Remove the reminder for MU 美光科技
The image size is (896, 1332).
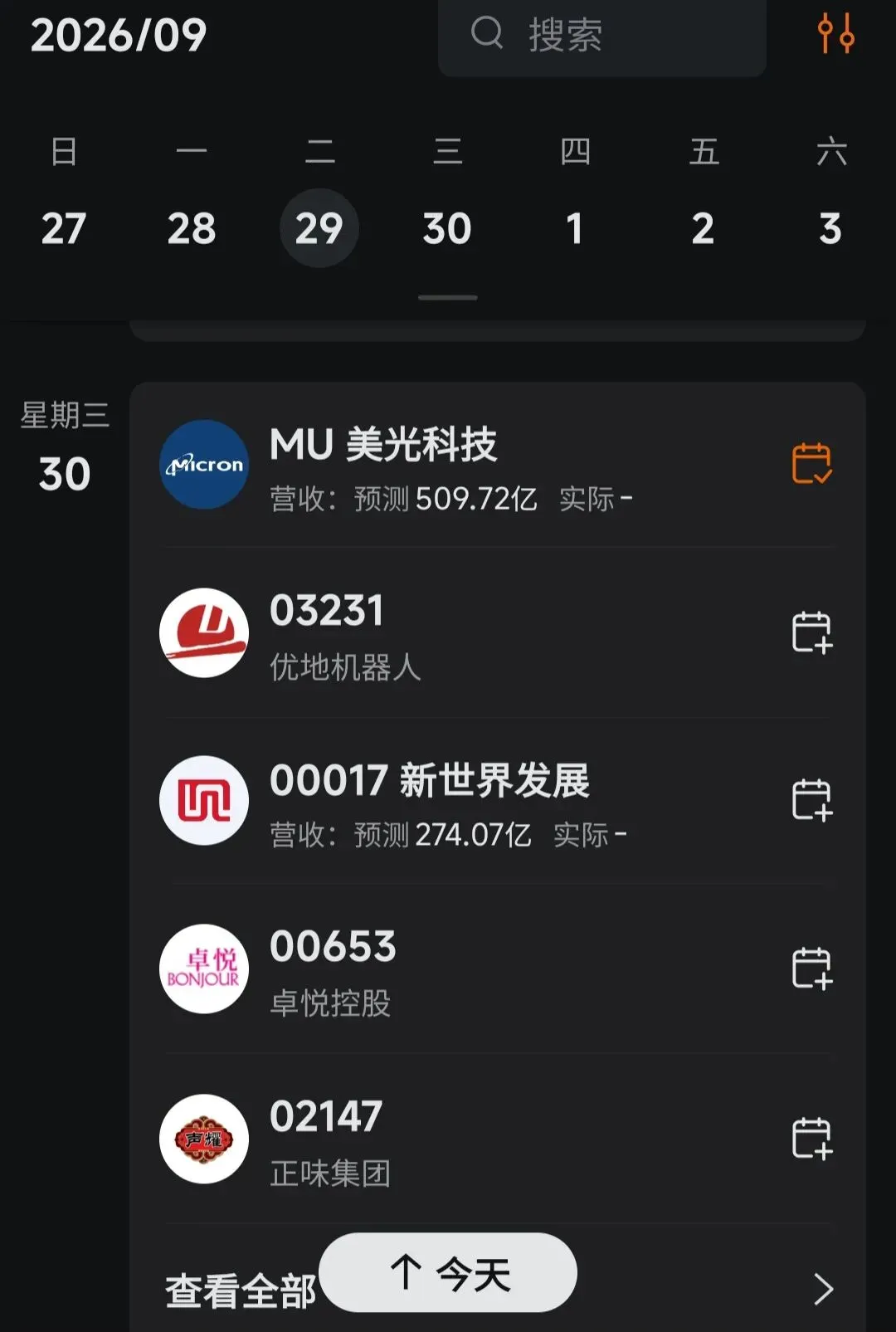click(811, 463)
